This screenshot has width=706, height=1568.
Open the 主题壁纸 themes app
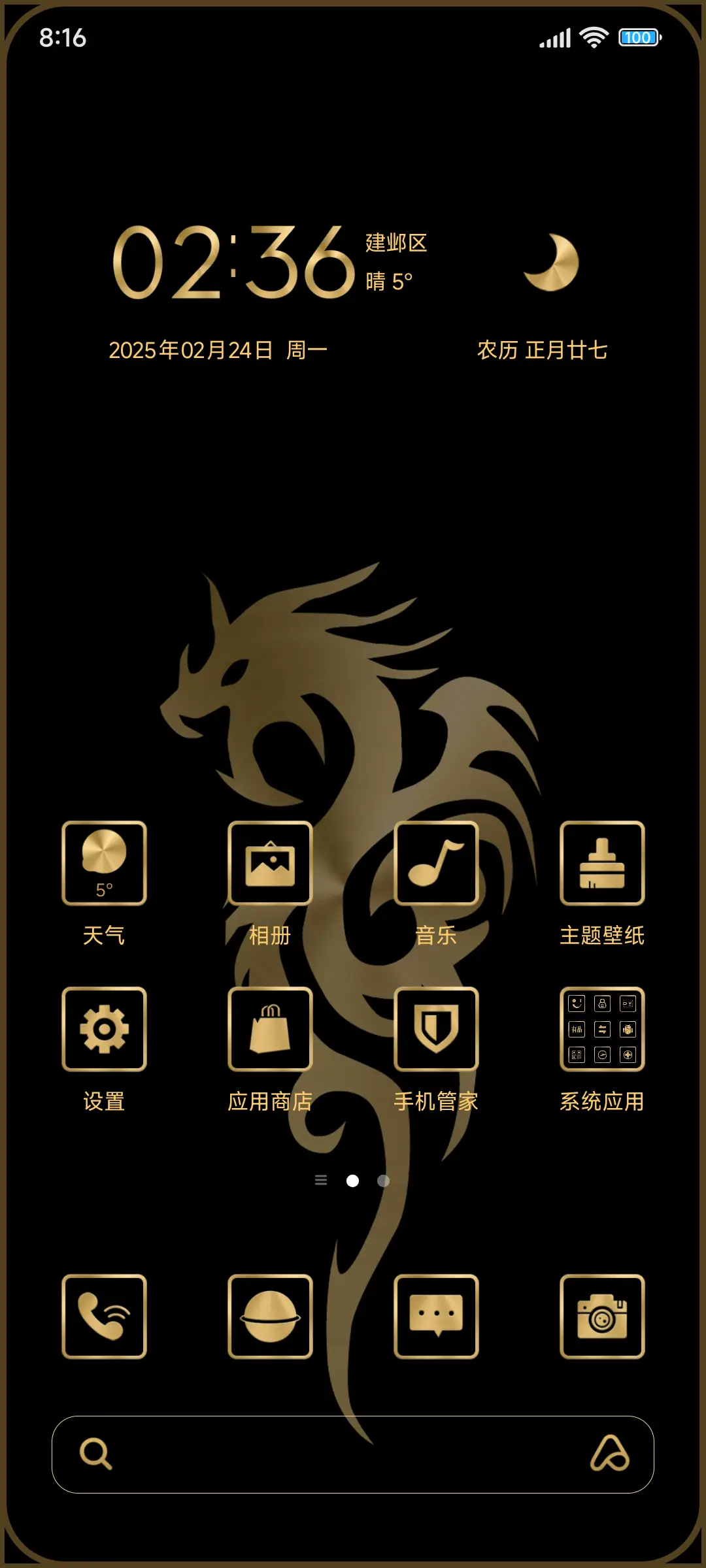pos(601,864)
